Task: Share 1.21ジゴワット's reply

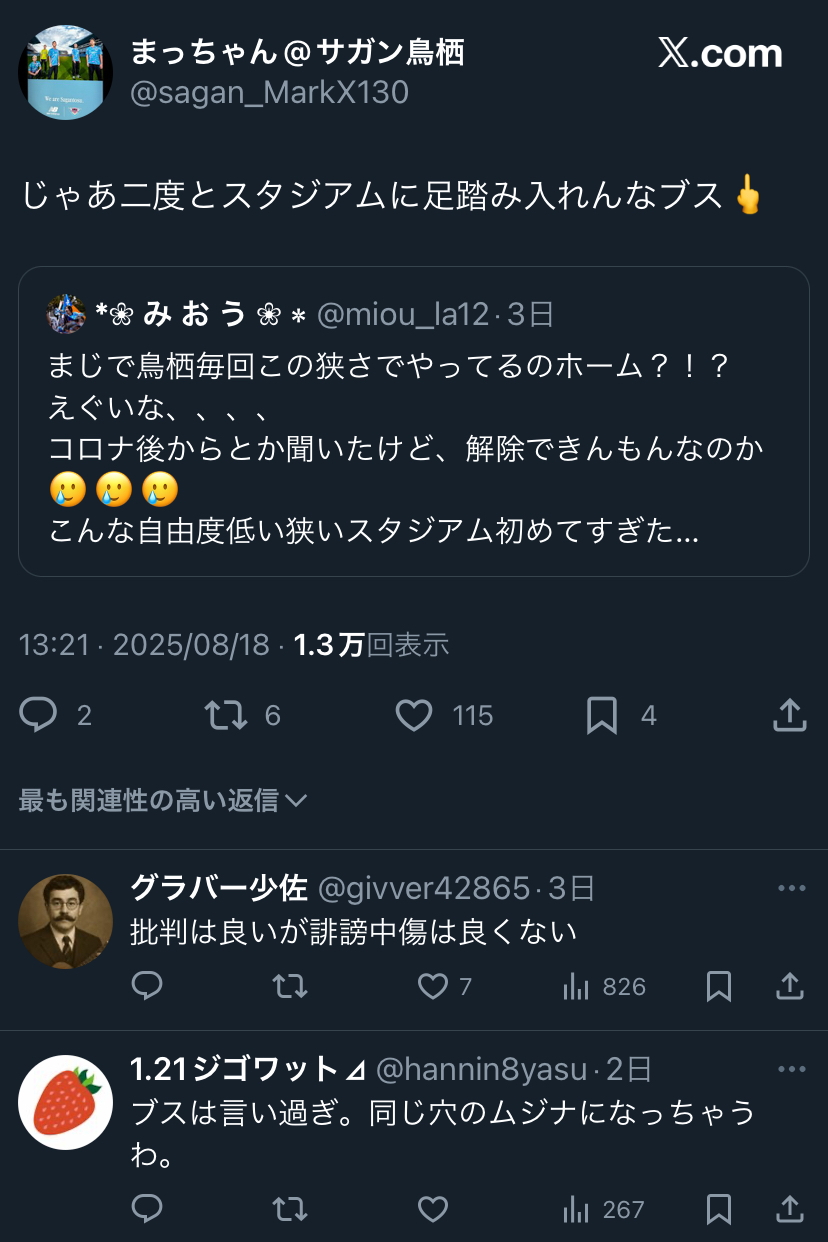Action: [x=790, y=1210]
